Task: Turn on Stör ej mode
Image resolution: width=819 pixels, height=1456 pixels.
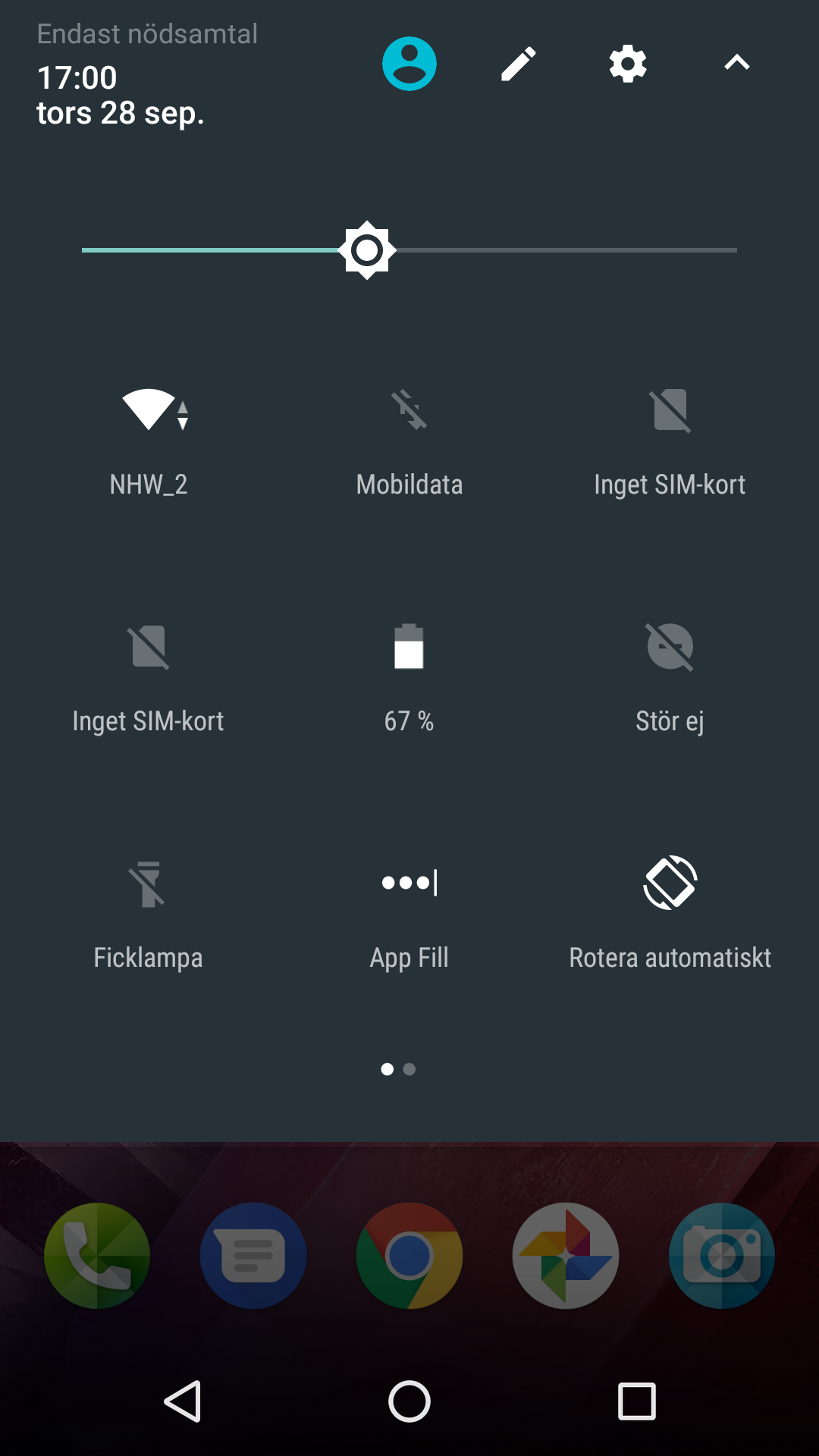Action: click(x=670, y=647)
